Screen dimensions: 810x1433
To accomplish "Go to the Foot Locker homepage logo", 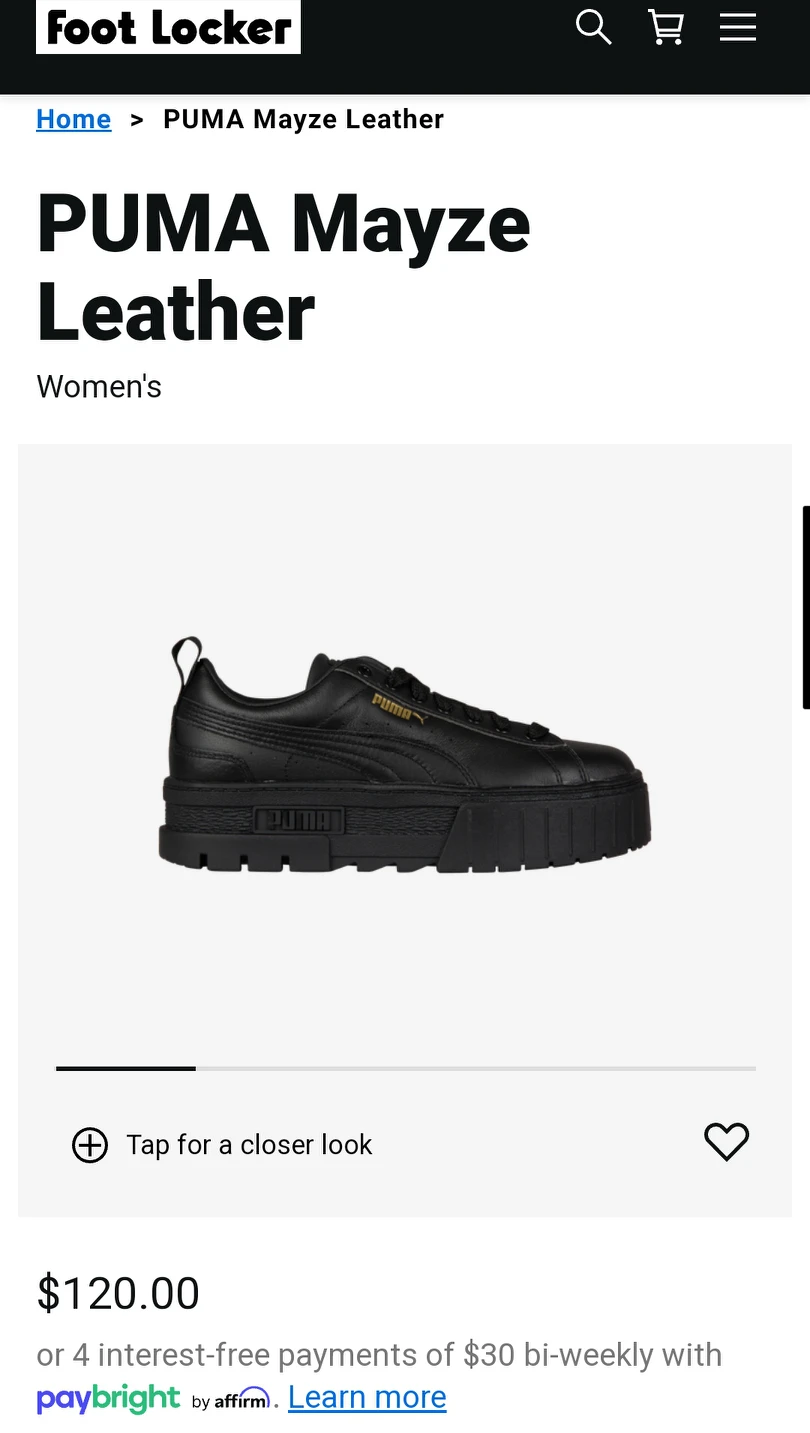I will pos(168,28).
